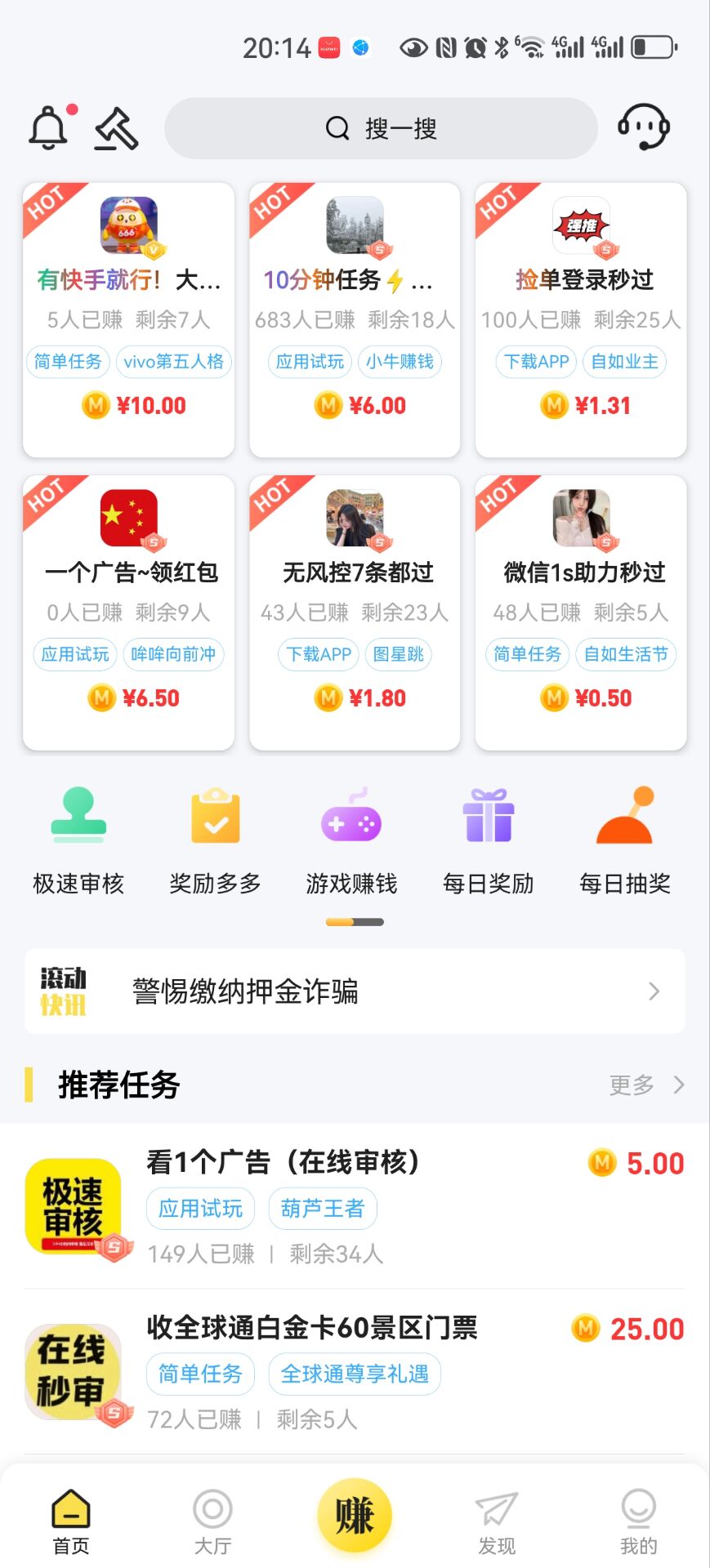Open the 捡单登录秒过 task card
Screen dimensions: 710x1568
click(581, 319)
